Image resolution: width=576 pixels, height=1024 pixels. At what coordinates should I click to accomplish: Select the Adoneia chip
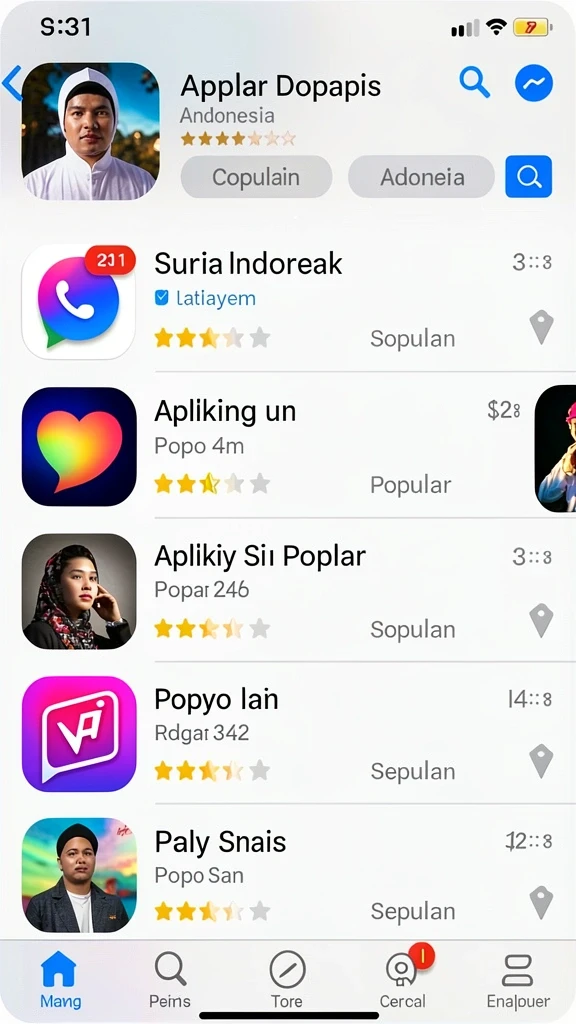(422, 177)
